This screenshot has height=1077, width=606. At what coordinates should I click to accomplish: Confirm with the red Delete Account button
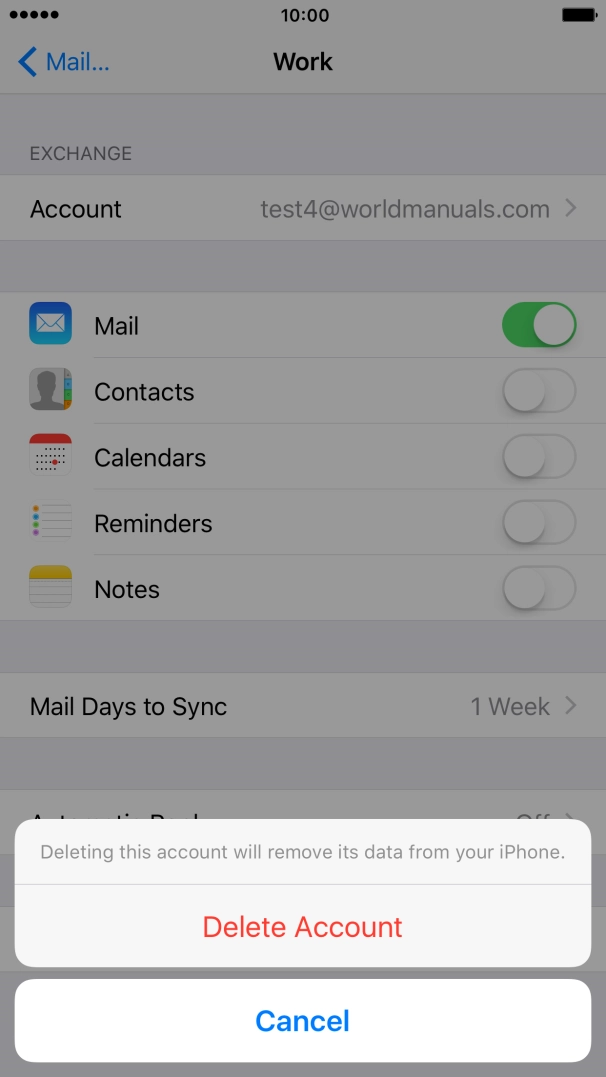(302, 927)
